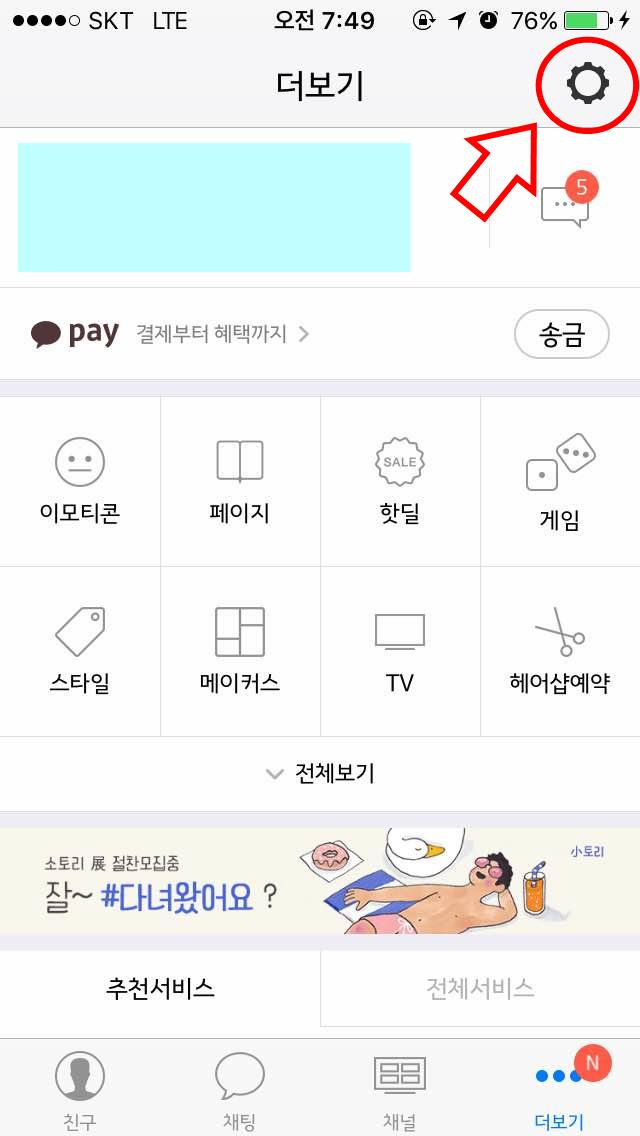The image size is (640, 1136).
Task: Open the 스타일 item
Action: click(x=80, y=652)
